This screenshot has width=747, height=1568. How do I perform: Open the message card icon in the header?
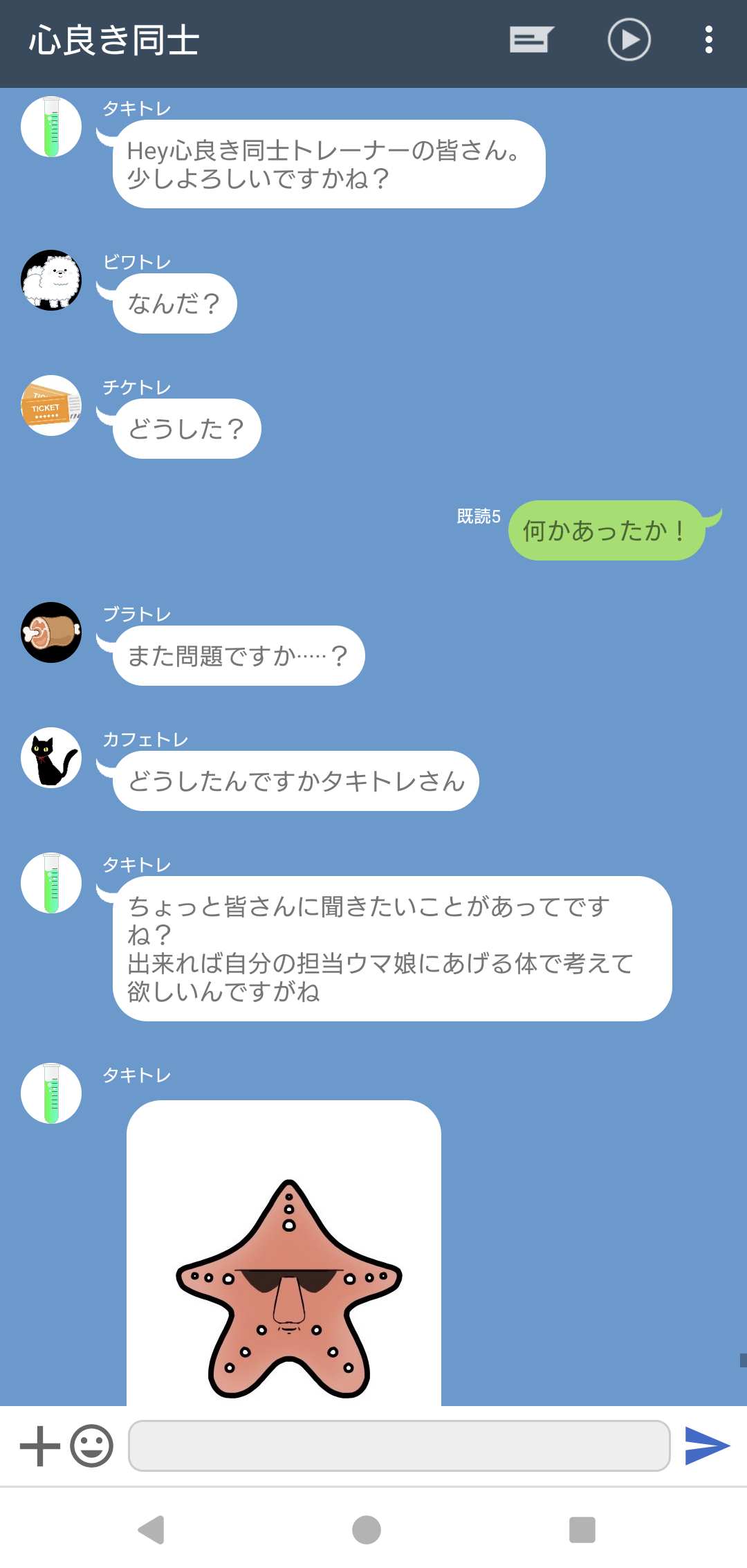tap(531, 40)
